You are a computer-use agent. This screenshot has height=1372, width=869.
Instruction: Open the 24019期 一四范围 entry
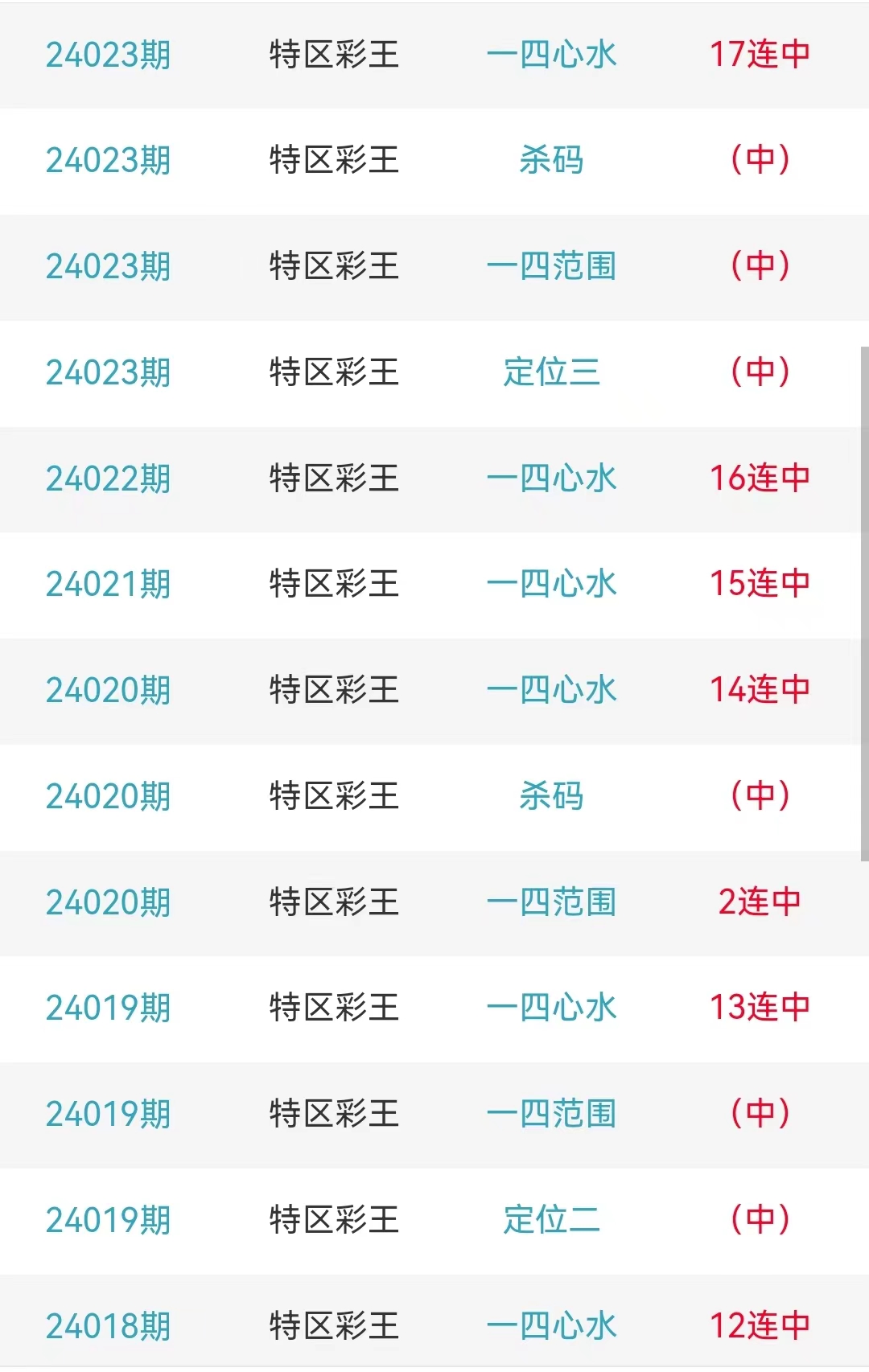click(551, 1114)
